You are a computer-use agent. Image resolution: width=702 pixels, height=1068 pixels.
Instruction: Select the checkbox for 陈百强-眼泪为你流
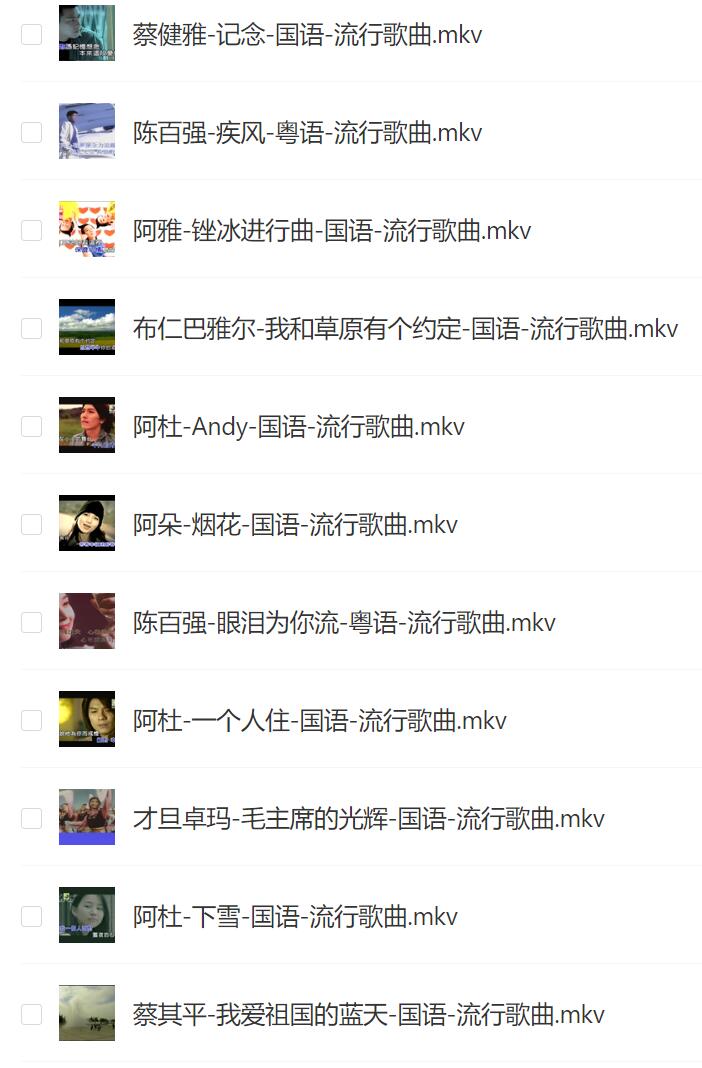pyautogui.click(x=31, y=623)
